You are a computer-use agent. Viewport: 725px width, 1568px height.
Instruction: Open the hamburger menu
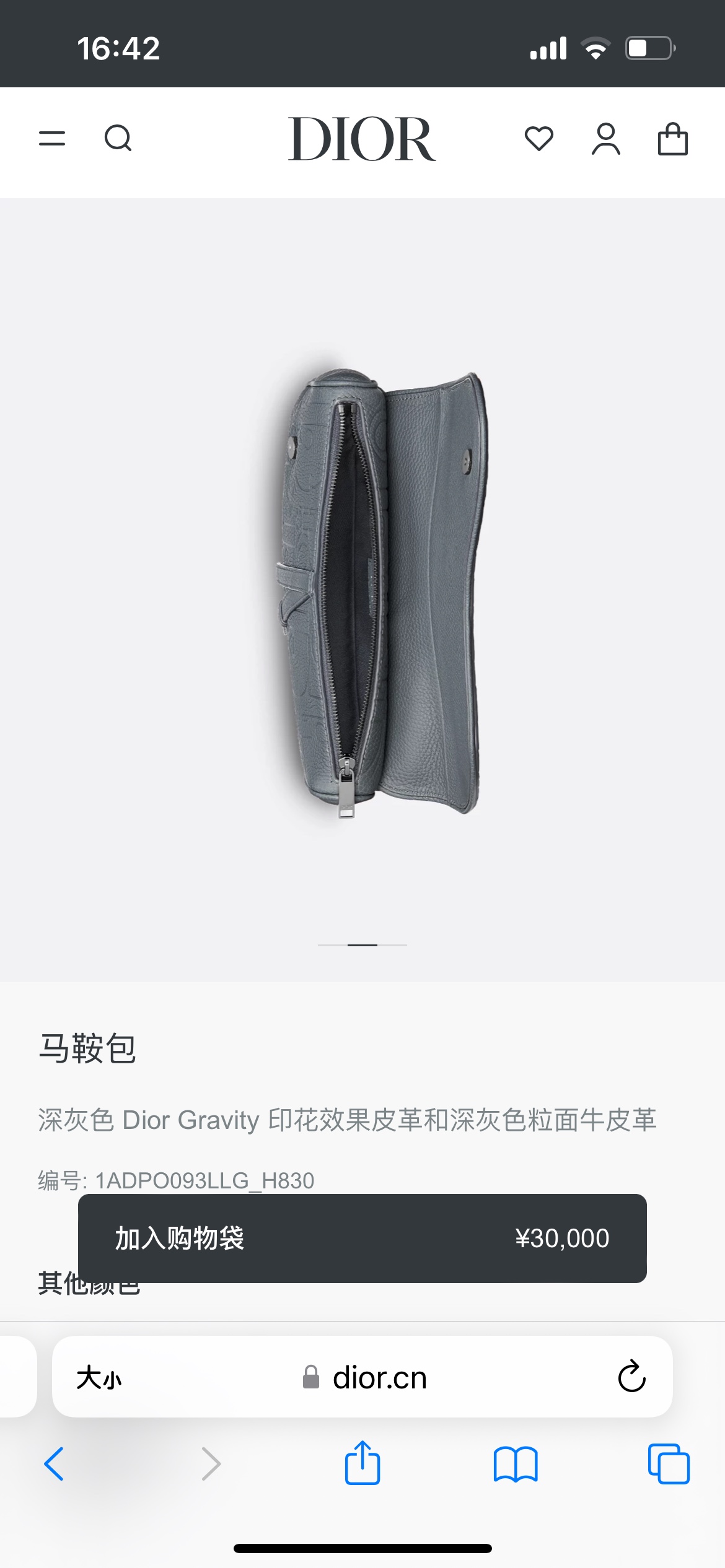[x=52, y=138]
